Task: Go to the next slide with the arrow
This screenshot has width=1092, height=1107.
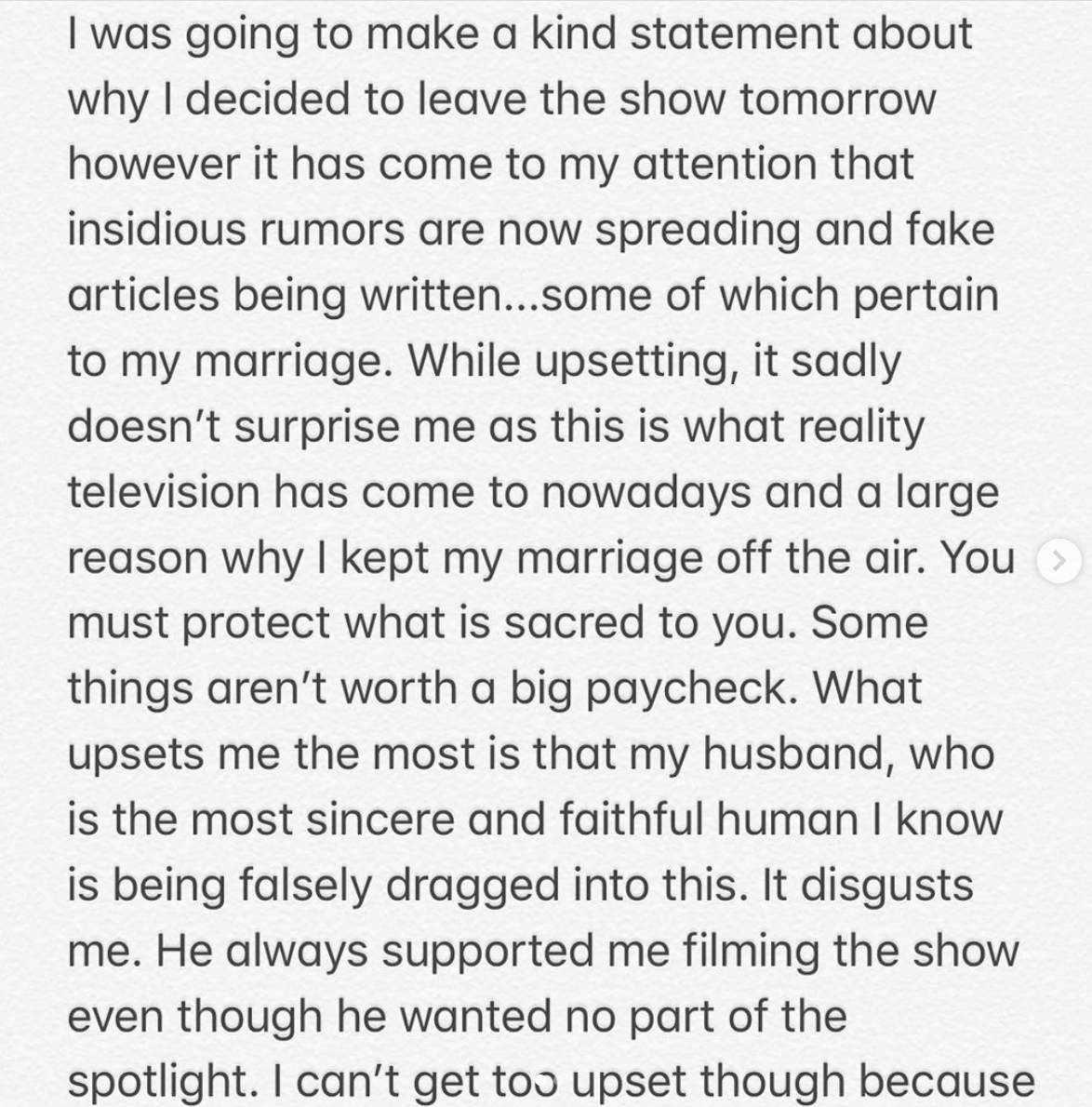Action: [1059, 561]
